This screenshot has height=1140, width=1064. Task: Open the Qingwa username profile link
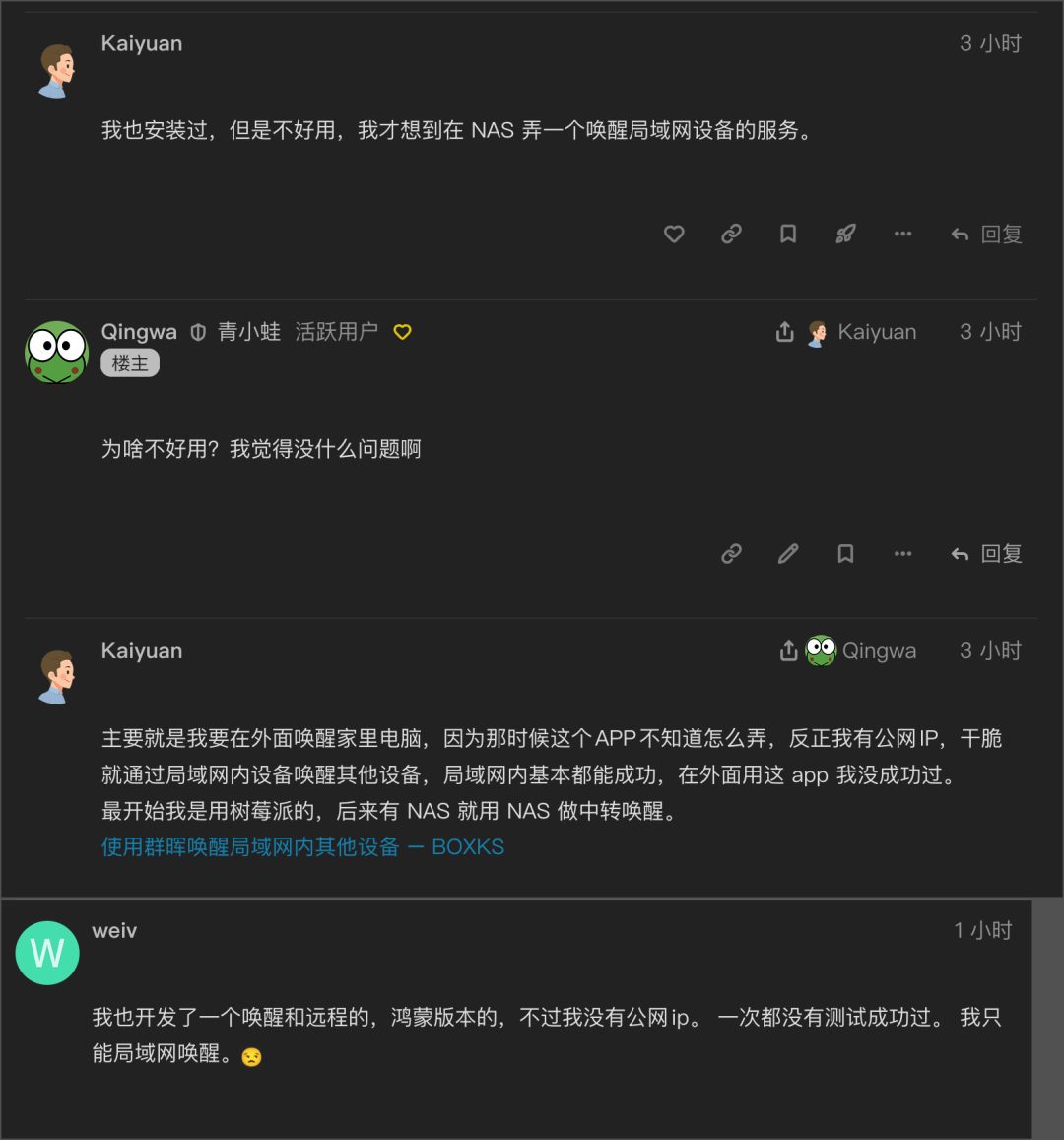pyautogui.click(x=139, y=332)
